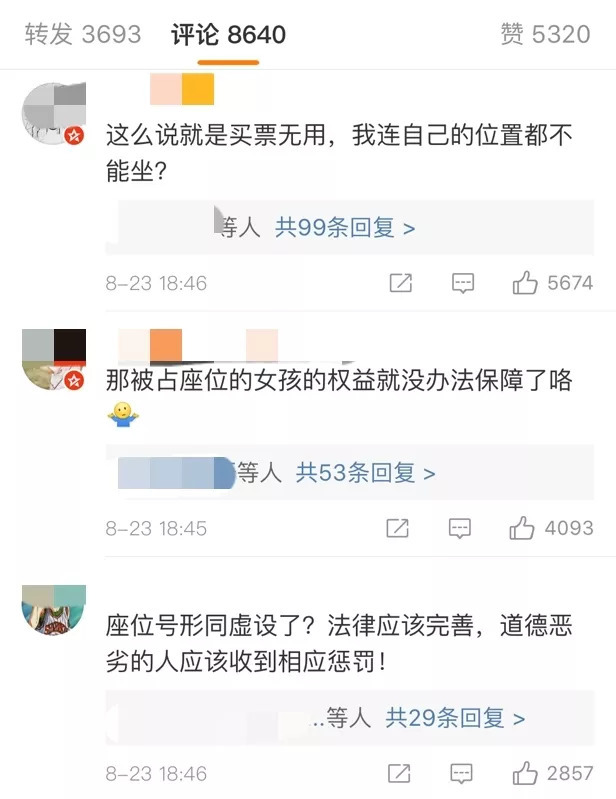Reply to the comment about 座位号形同虚设
616x799 pixels.
462,773
